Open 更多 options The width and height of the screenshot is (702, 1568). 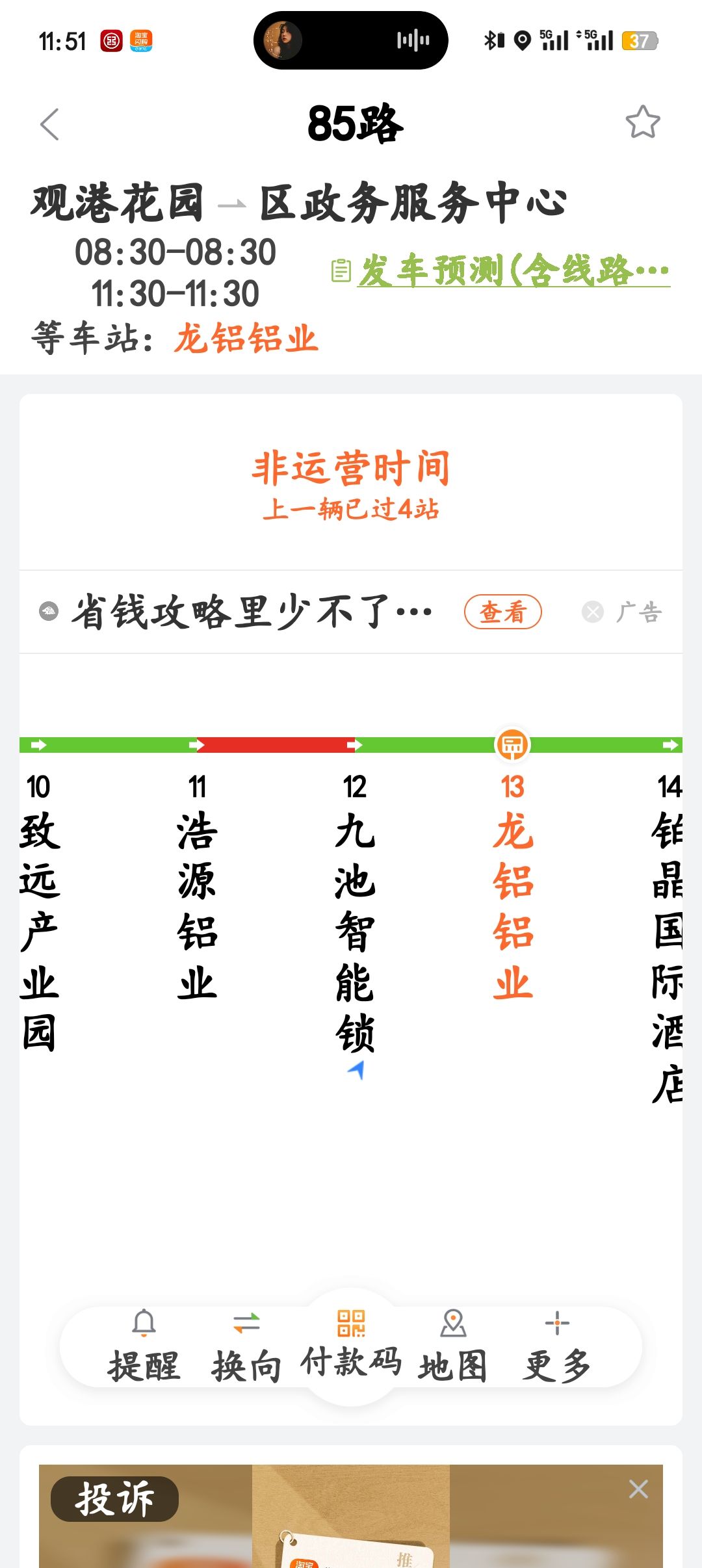click(x=557, y=1347)
